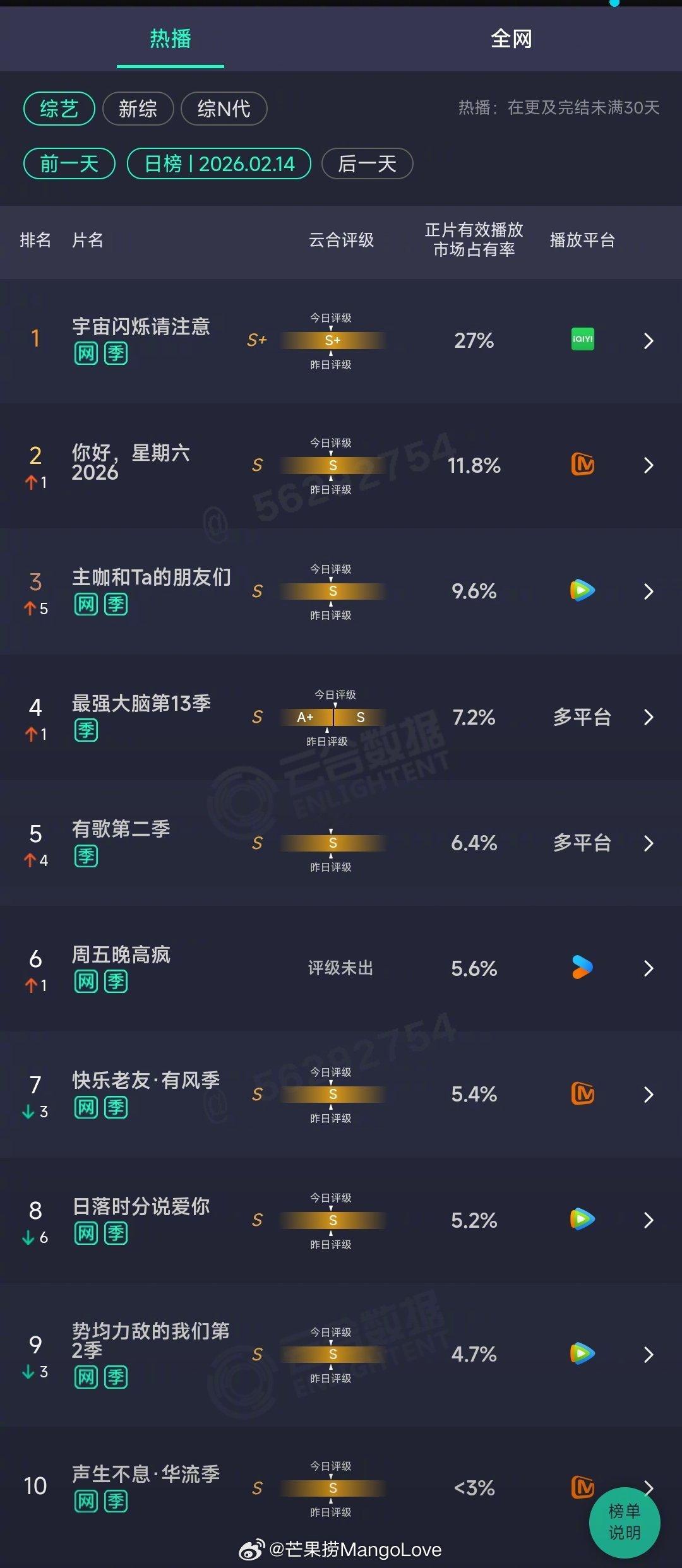Open the iQIYI platform icon for 宇宙闪烁请注意
Image resolution: width=682 pixels, height=1568 pixels.
(582, 340)
